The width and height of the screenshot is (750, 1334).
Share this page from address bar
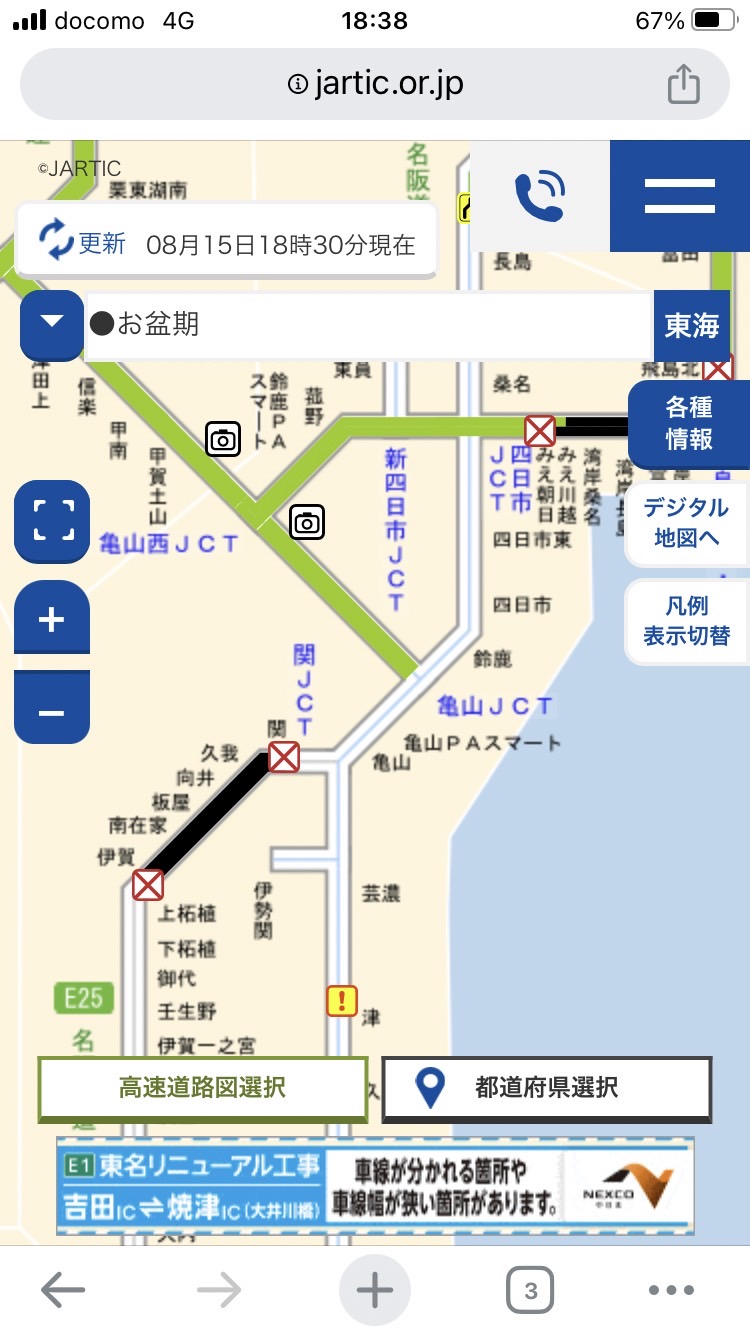tap(684, 83)
